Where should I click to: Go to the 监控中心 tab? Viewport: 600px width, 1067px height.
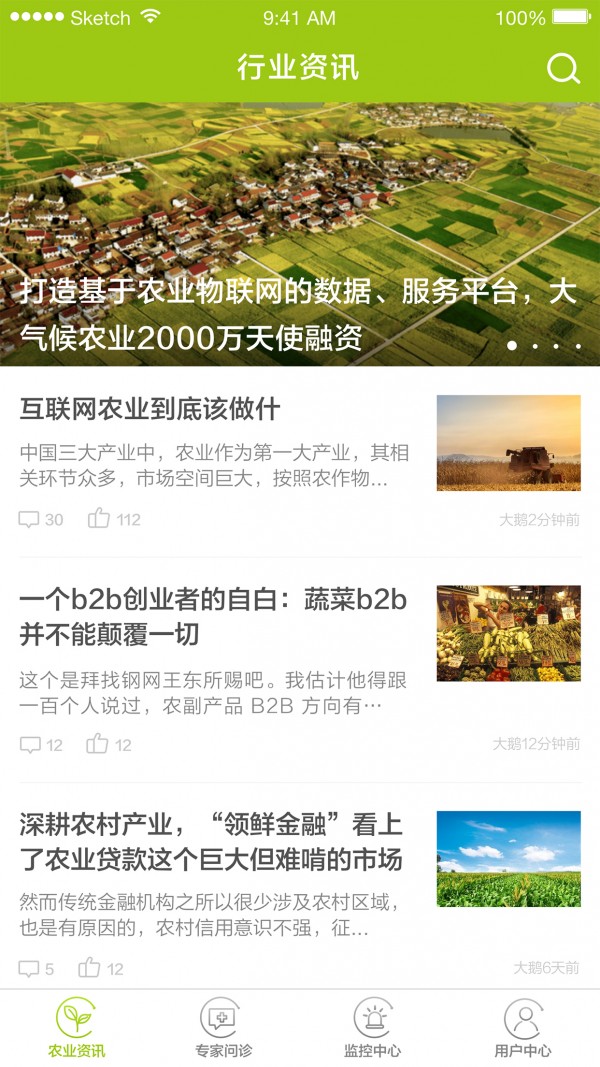373,1027
